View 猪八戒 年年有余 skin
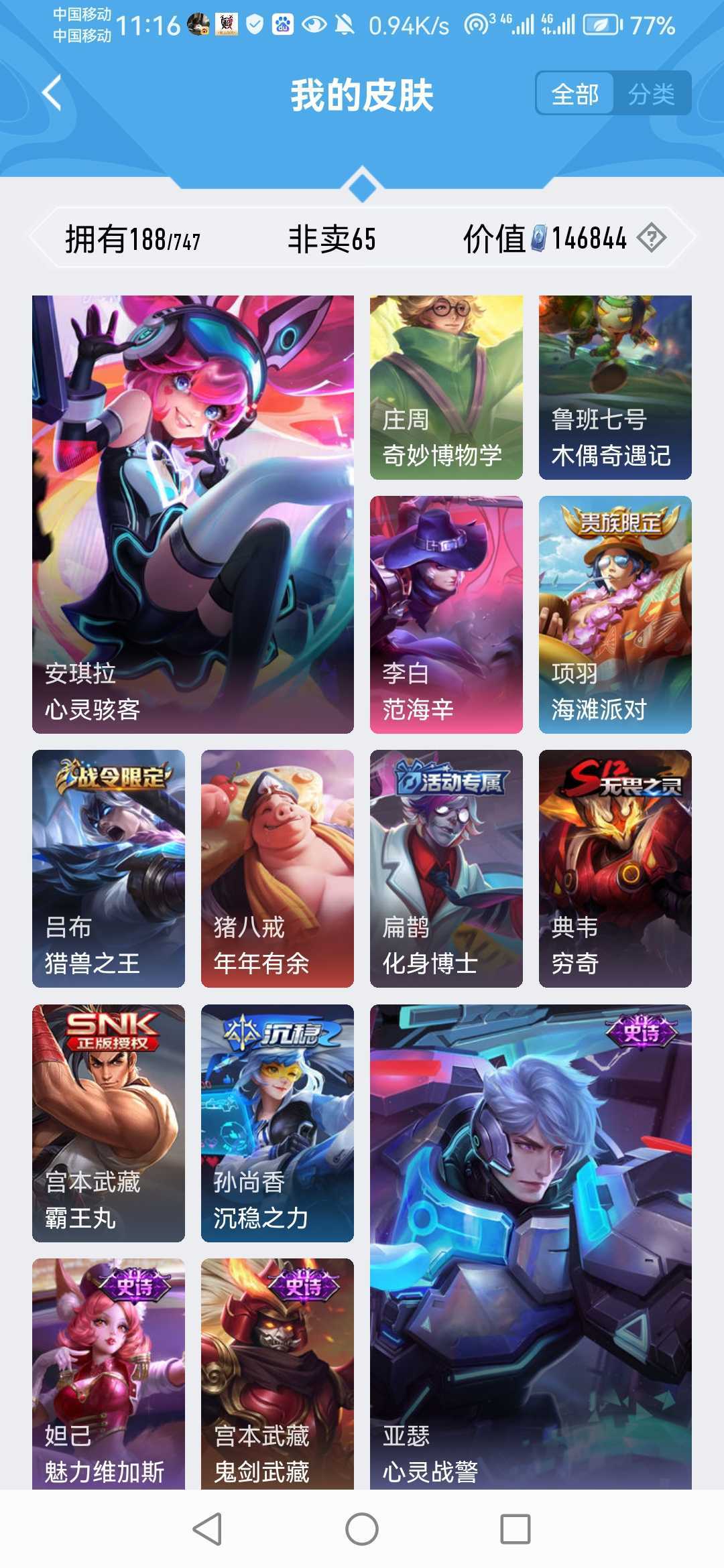Viewport: 724px width, 1568px height. (x=277, y=868)
